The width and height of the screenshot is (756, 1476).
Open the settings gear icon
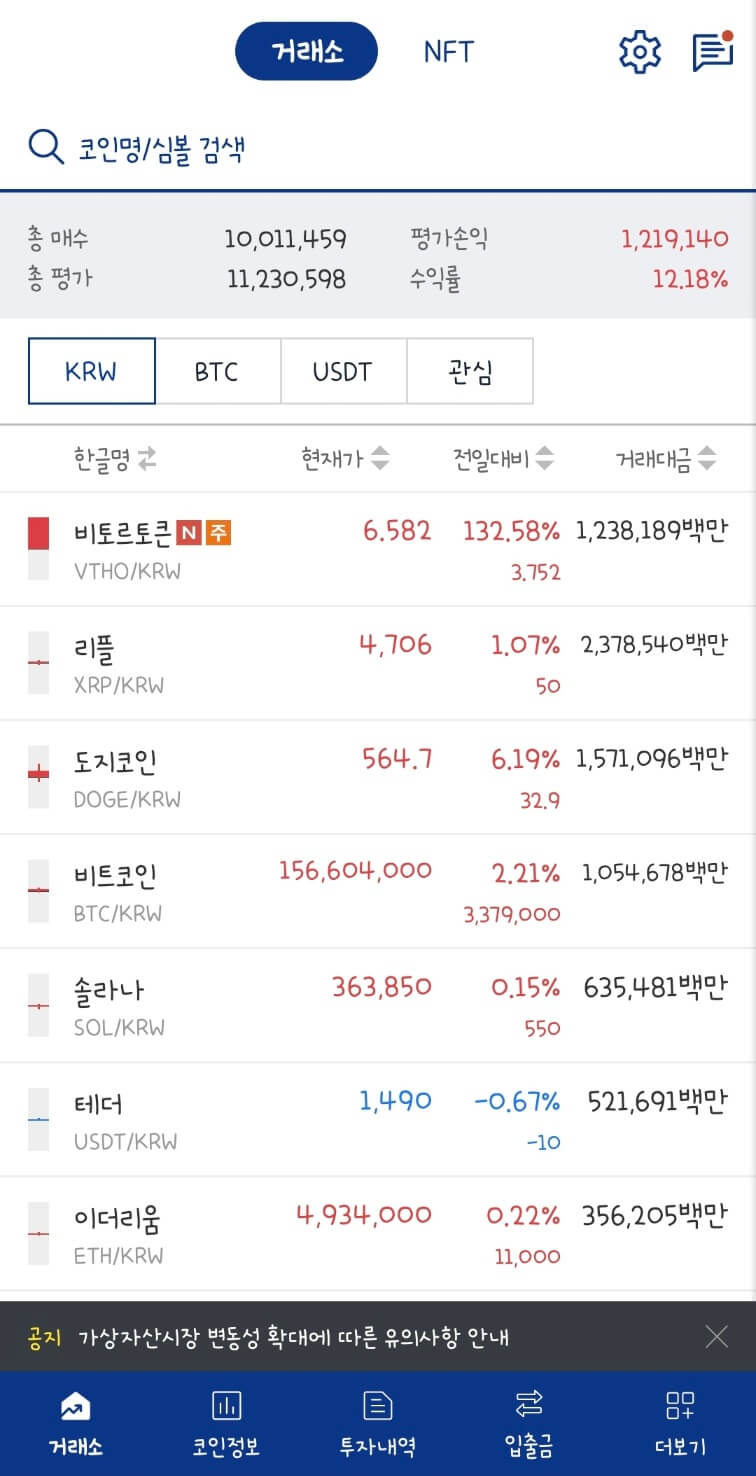[639, 51]
